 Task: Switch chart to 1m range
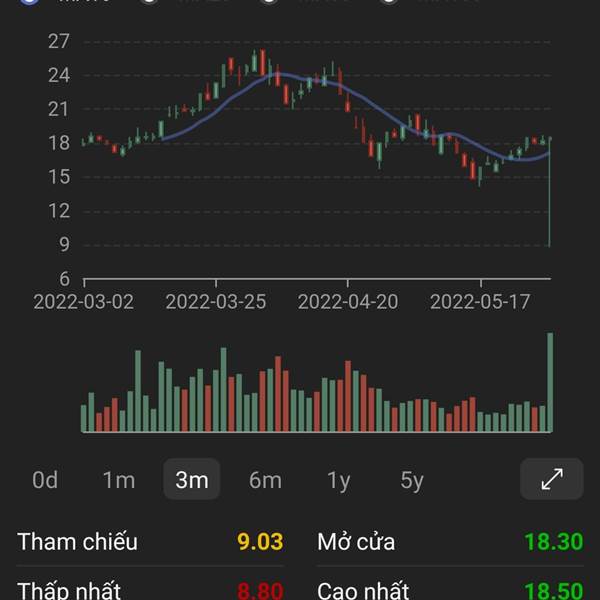click(118, 480)
